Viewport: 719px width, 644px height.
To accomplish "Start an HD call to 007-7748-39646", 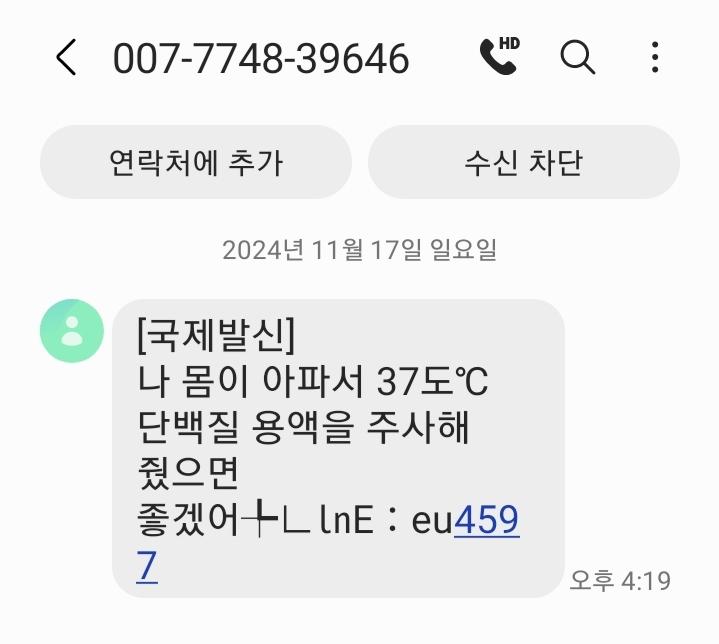I will [x=499, y=57].
